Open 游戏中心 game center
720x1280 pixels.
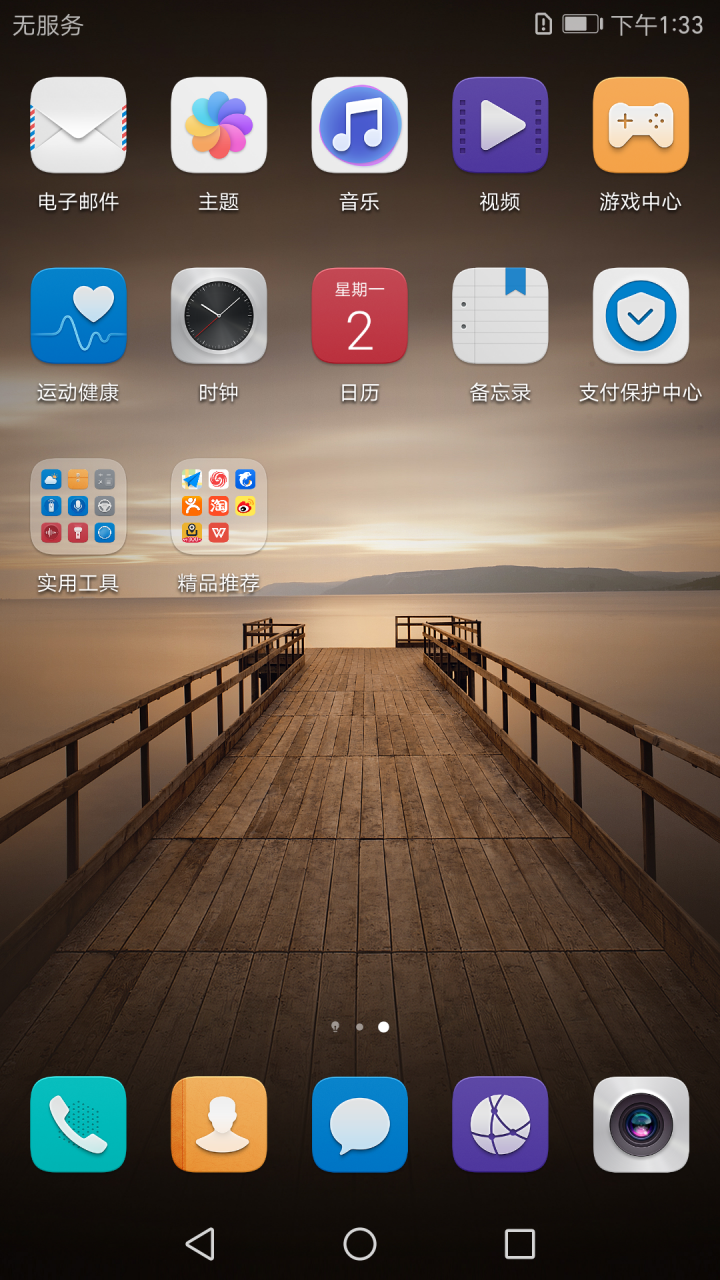point(641,125)
